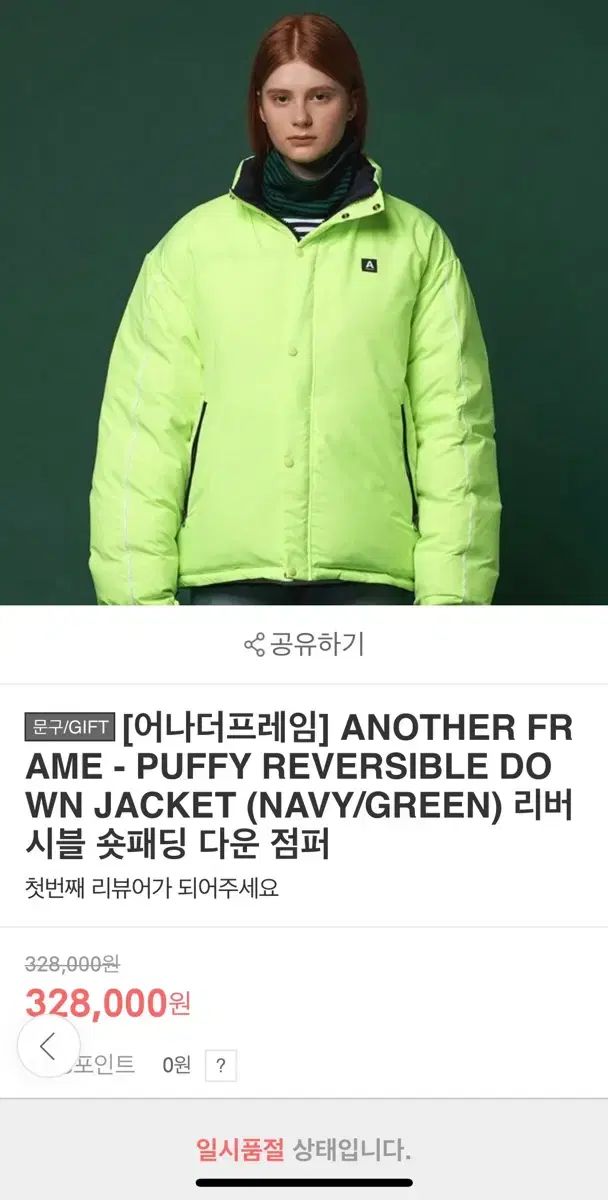Open the points help question mark

[x=221, y=1065]
